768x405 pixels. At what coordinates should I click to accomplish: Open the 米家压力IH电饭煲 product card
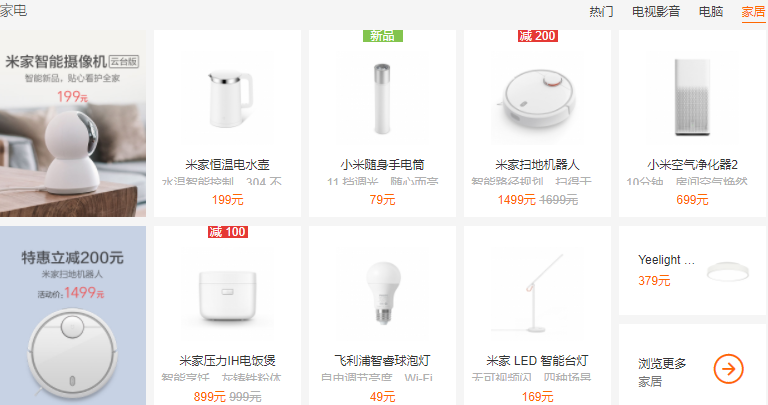tap(228, 316)
